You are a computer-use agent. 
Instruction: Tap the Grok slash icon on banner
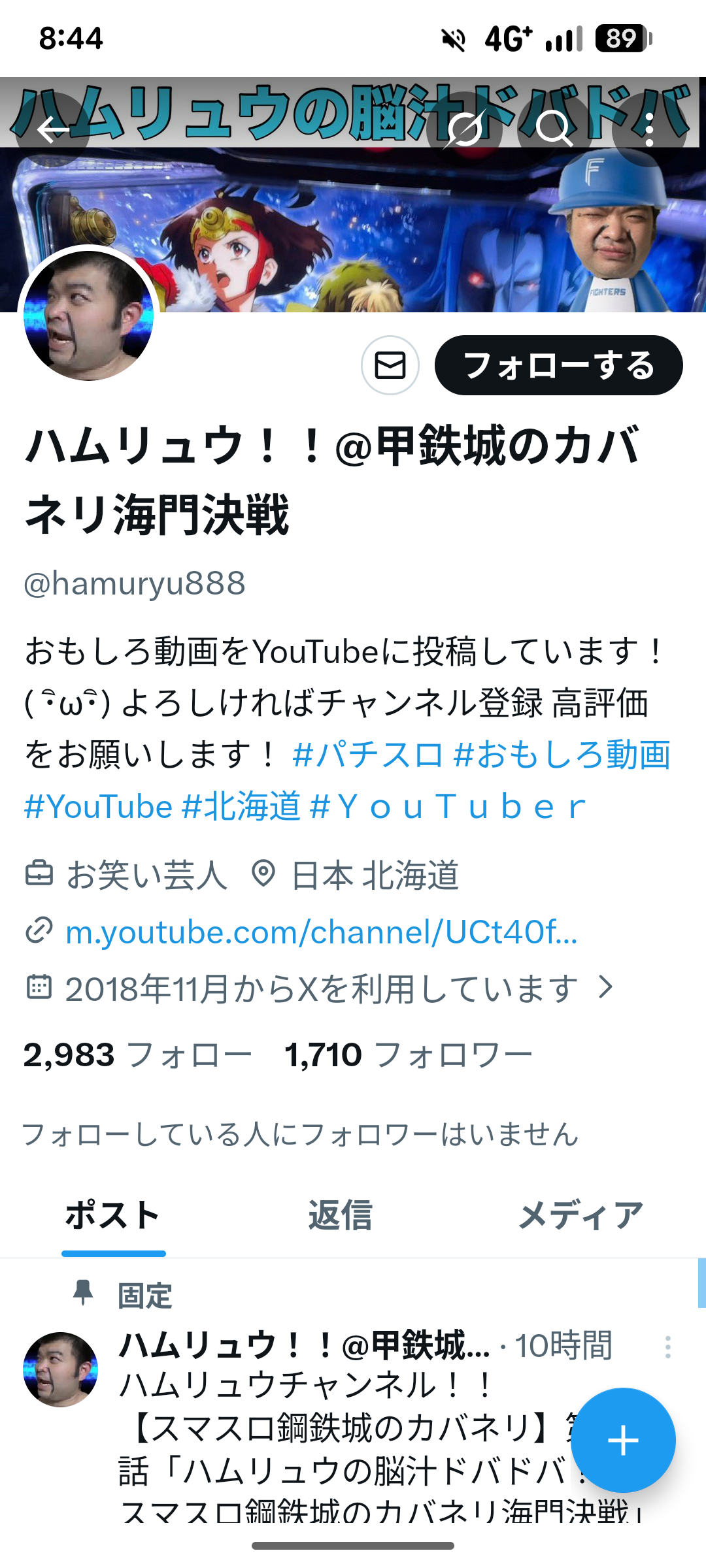[464, 130]
